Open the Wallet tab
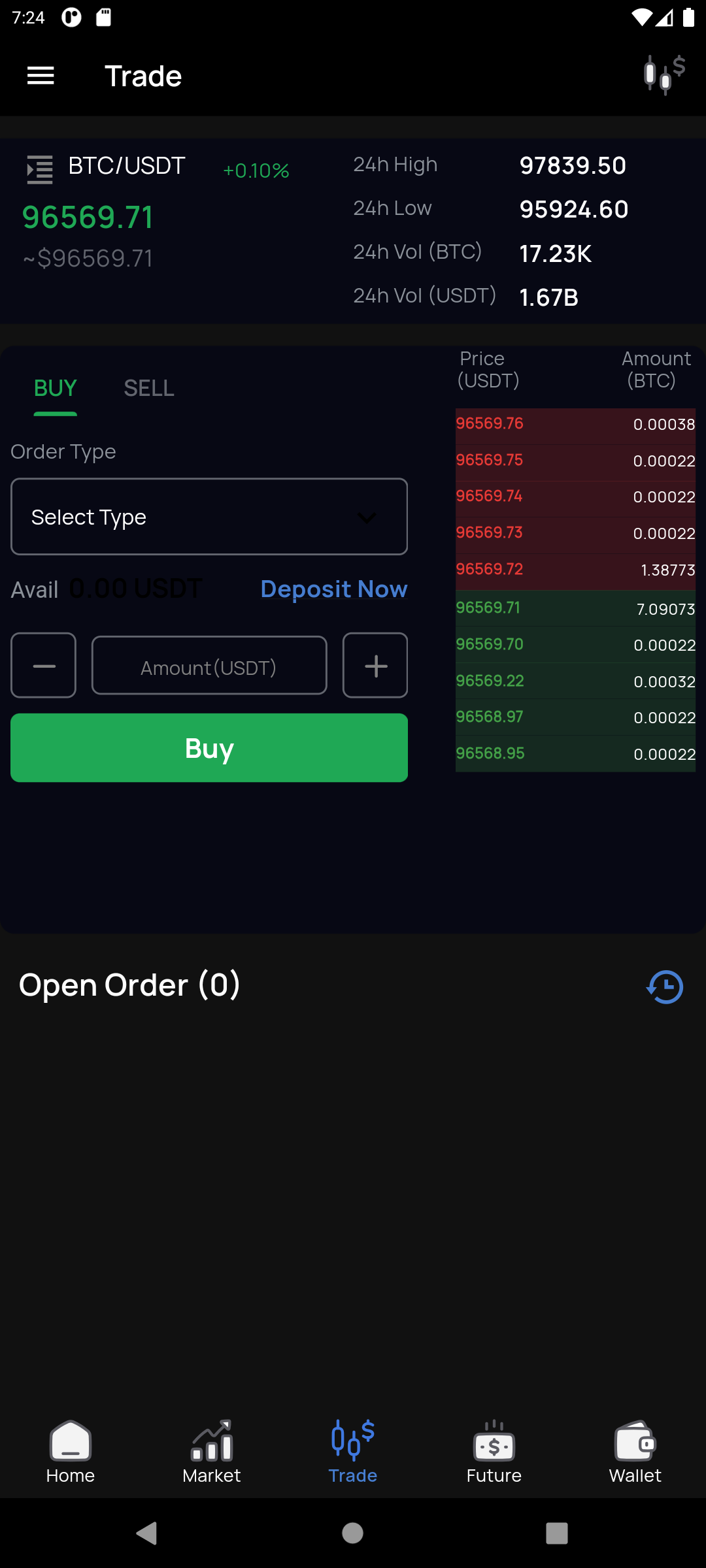The image size is (706, 1568). pos(635,1452)
